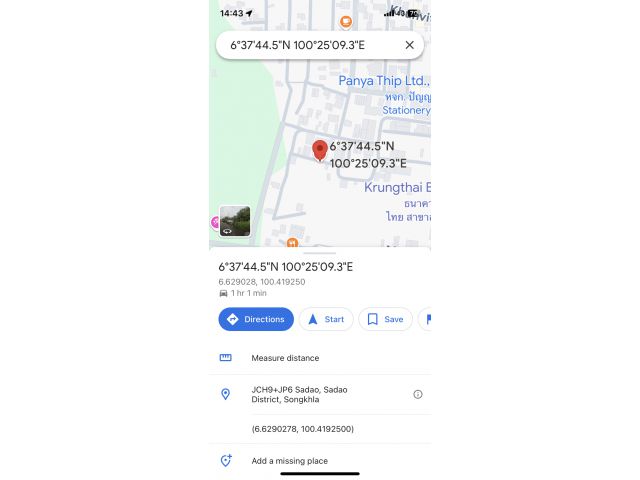This screenshot has width=640, height=480.
Task: Clear the coordinates search box
Action: point(409,45)
